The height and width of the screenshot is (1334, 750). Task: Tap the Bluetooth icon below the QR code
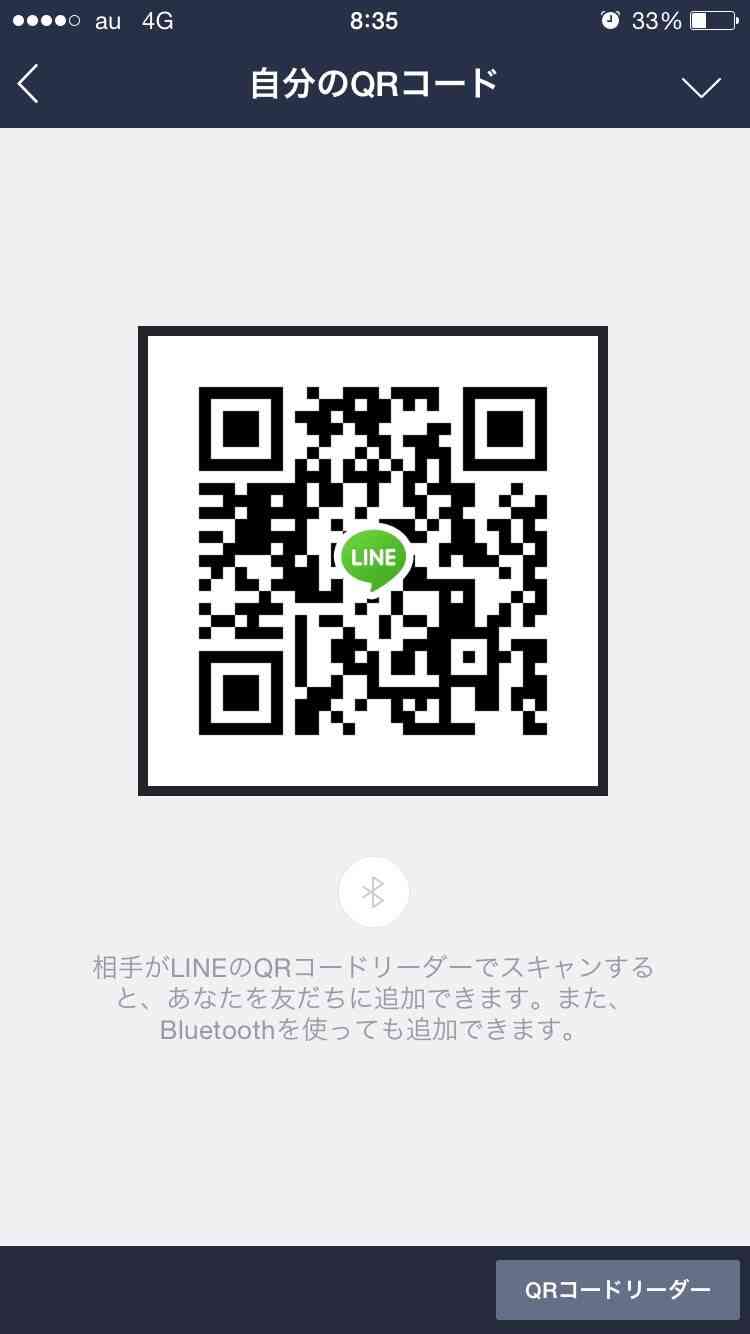pos(374,892)
